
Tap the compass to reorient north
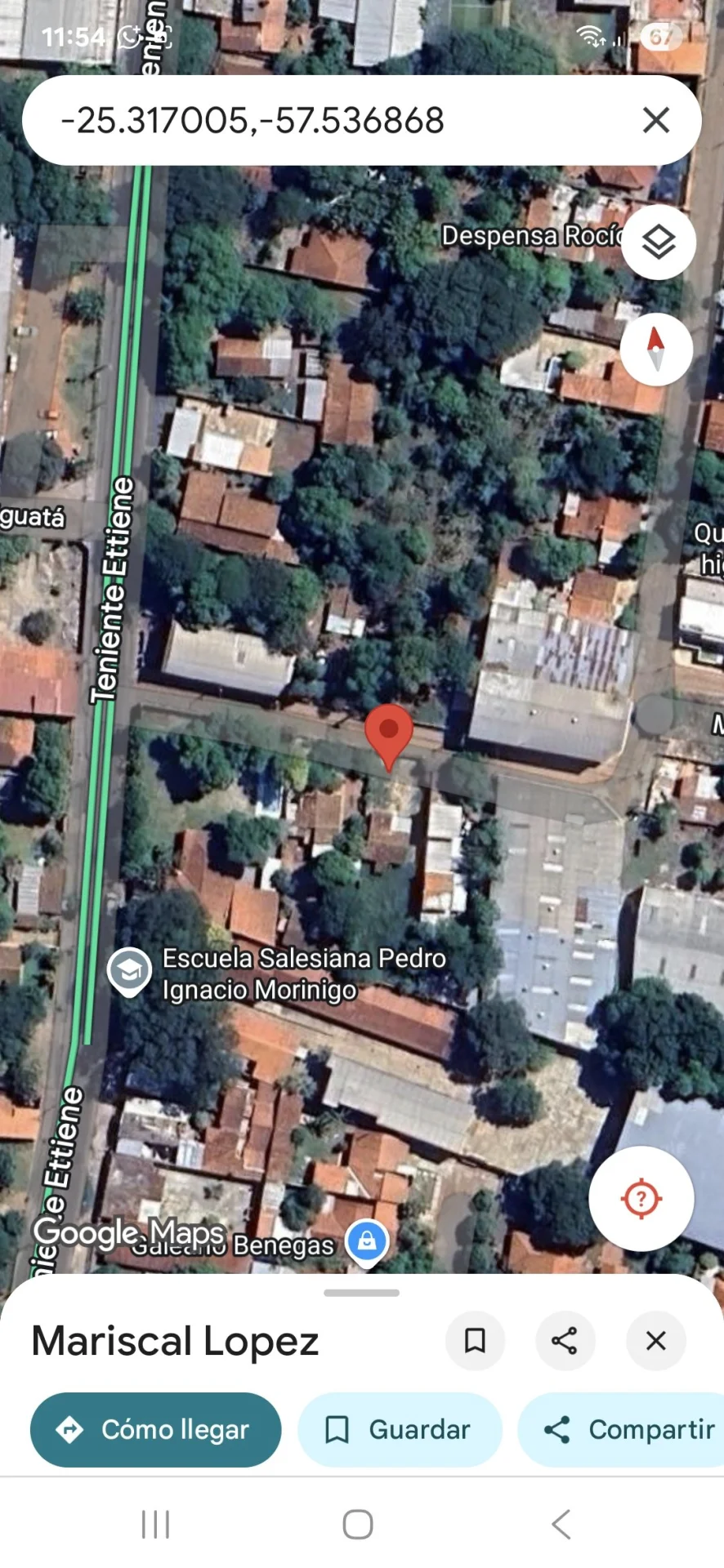(x=656, y=349)
